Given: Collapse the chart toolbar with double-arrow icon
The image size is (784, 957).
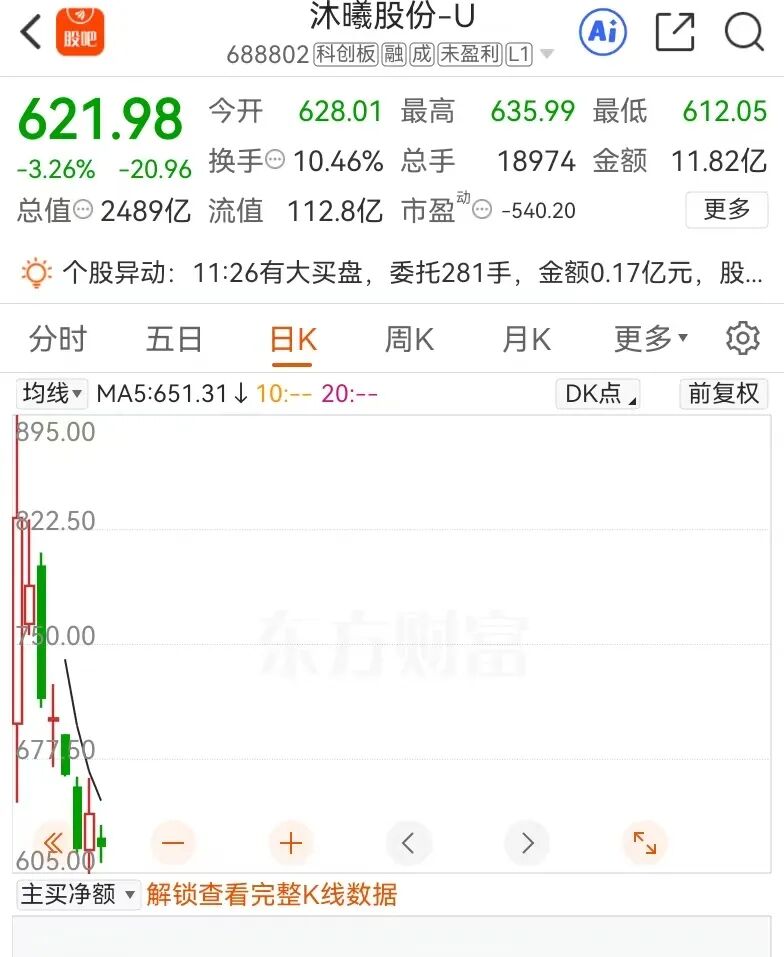Looking at the screenshot, I should click(52, 843).
